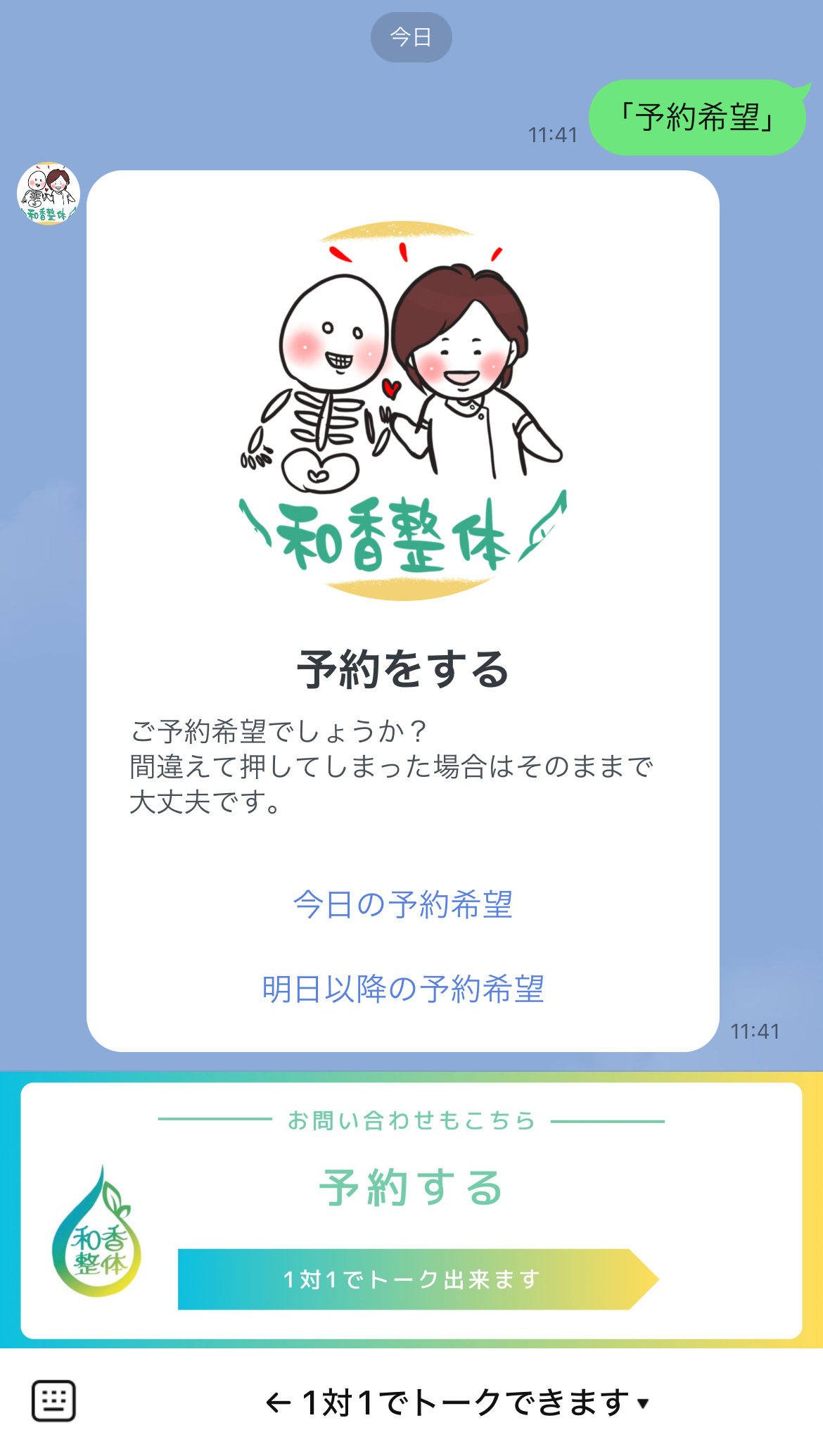Select 今日の予約希望 option
This screenshot has height=1456, width=823.
pos(403,904)
